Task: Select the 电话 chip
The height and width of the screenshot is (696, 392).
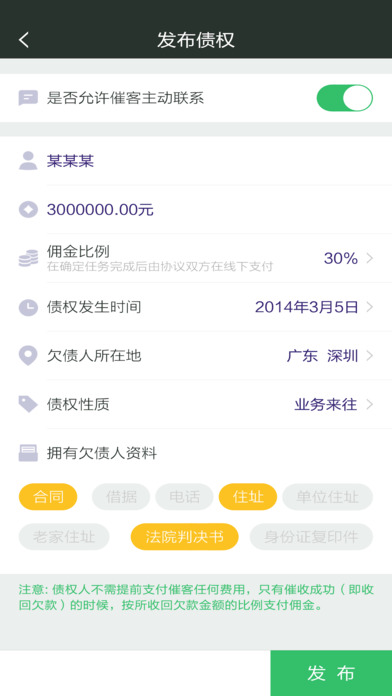Action: point(184,497)
